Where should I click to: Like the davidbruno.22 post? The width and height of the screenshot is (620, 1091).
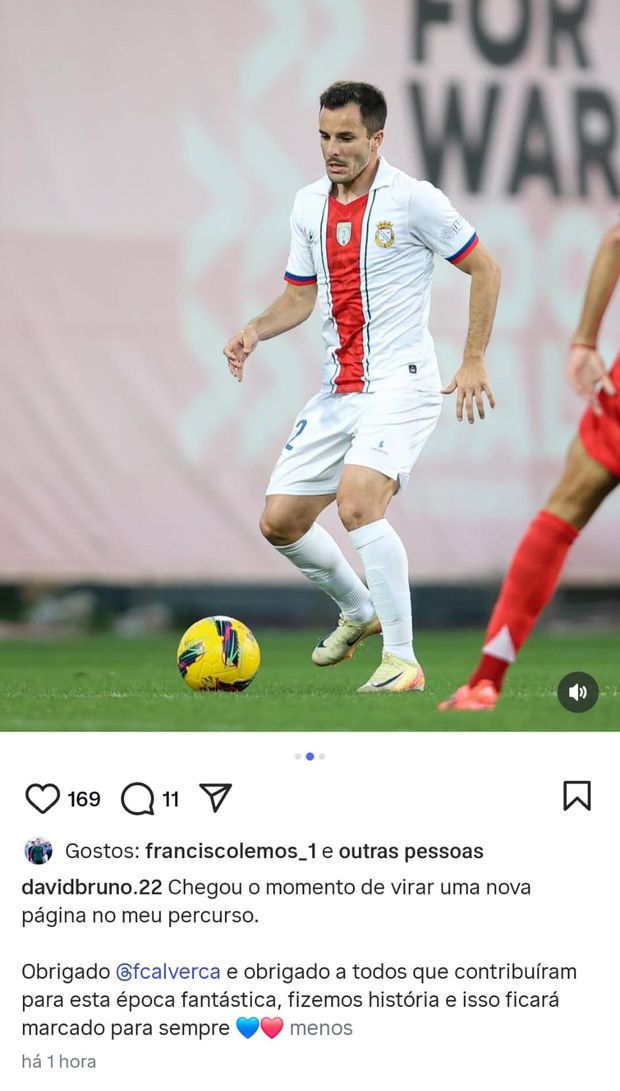(x=42, y=798)
